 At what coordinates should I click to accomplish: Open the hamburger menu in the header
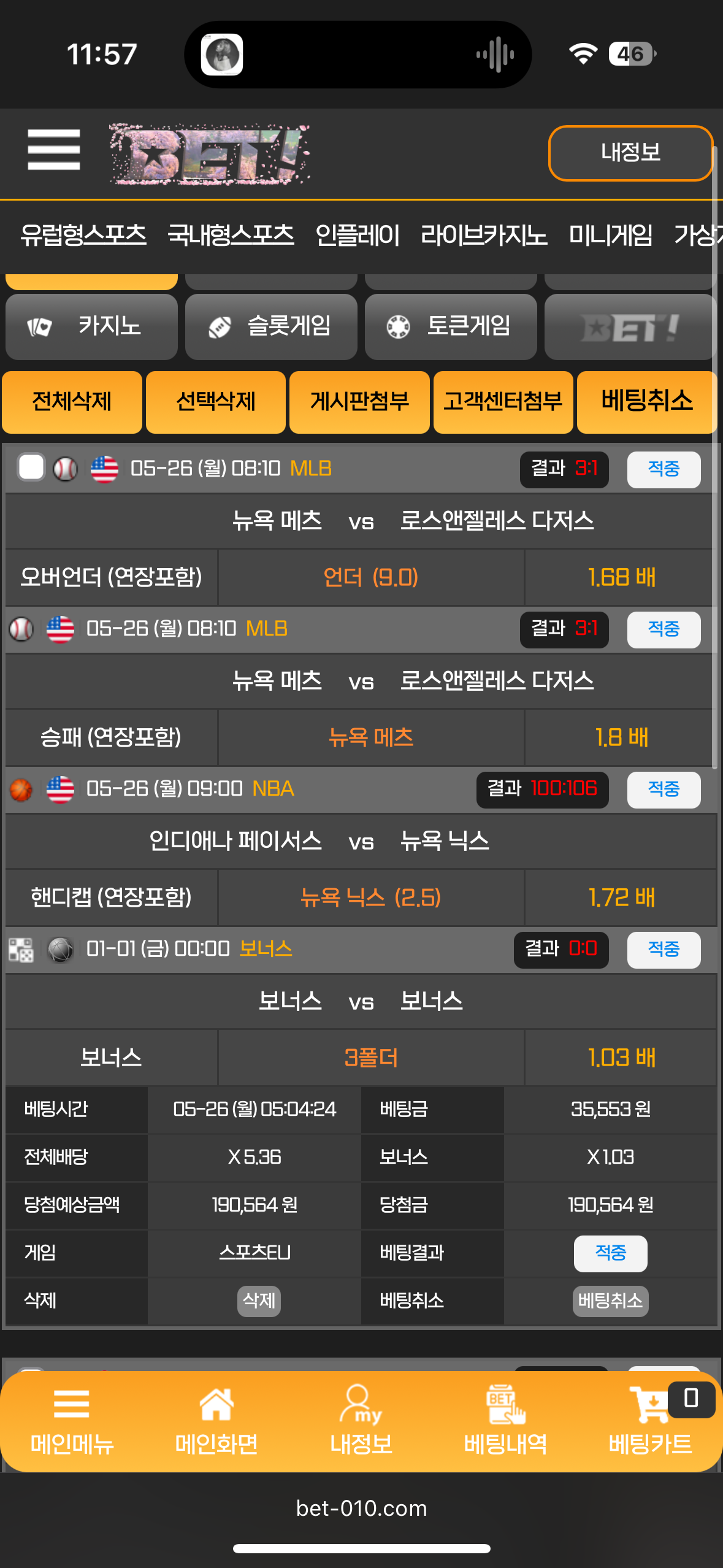54,150
